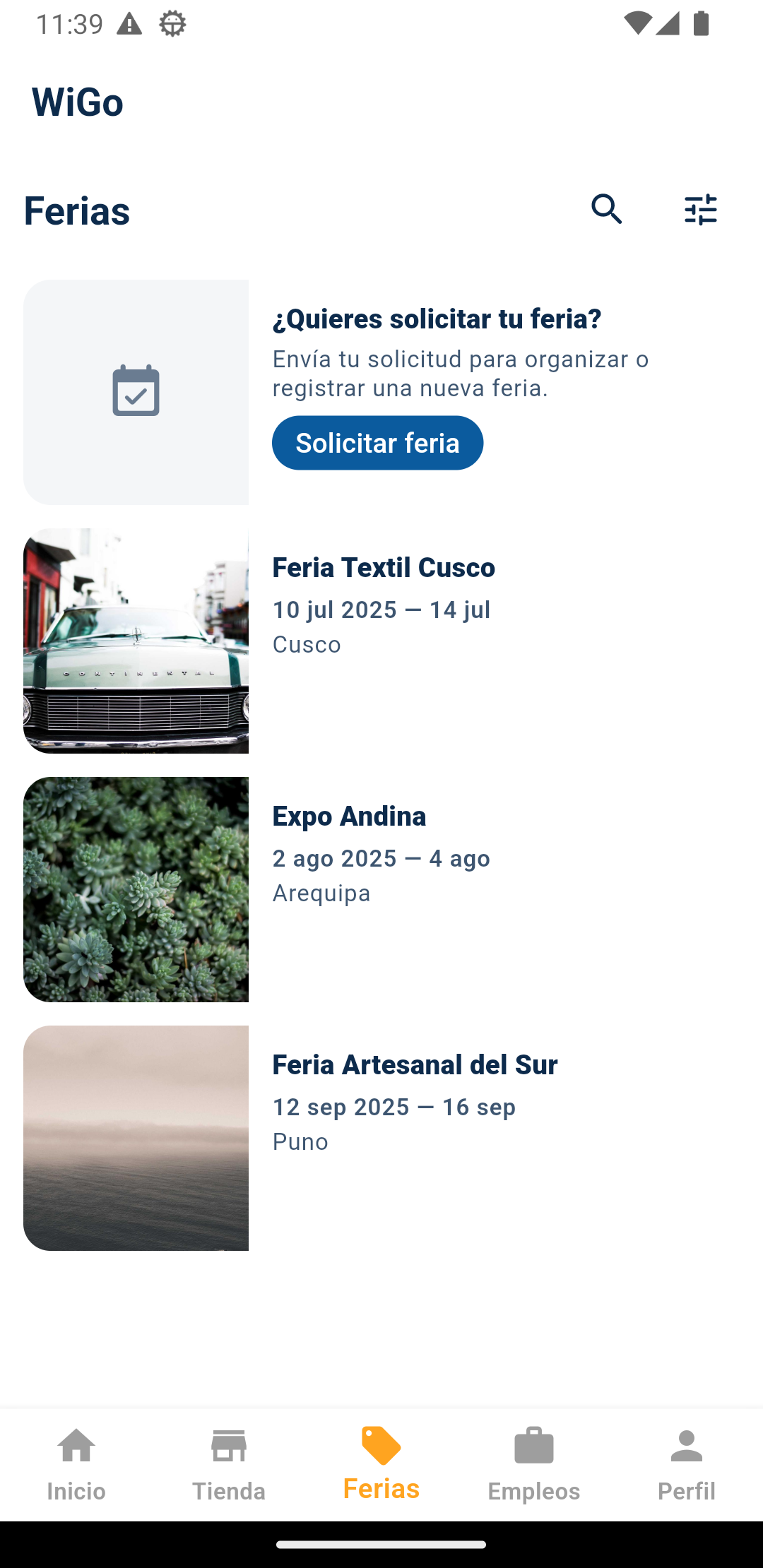Switch to the Empleos tab
The height and width of the screenshot is (1568, 763).
(533, 1466)
